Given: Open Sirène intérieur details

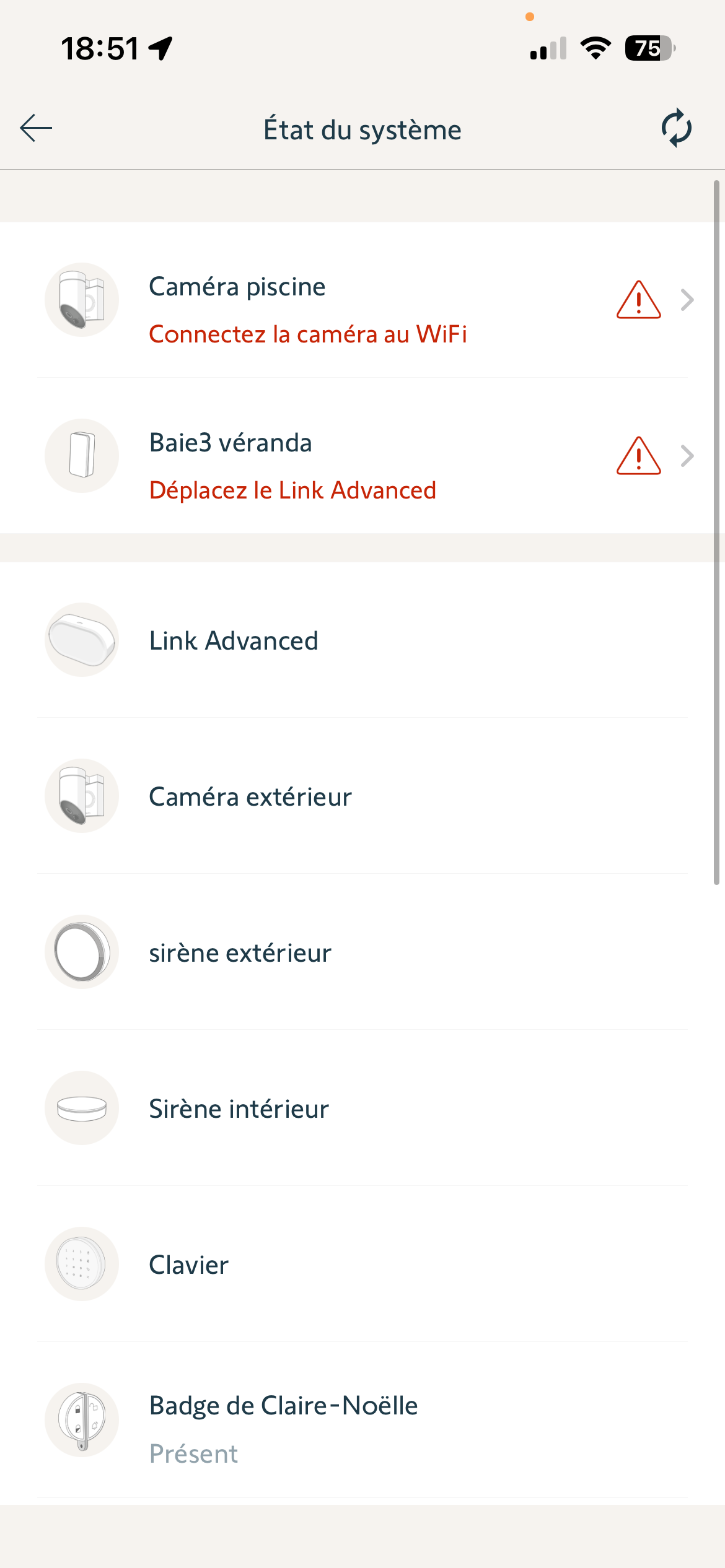Looking at the screenshot, I should [362, 1108].
